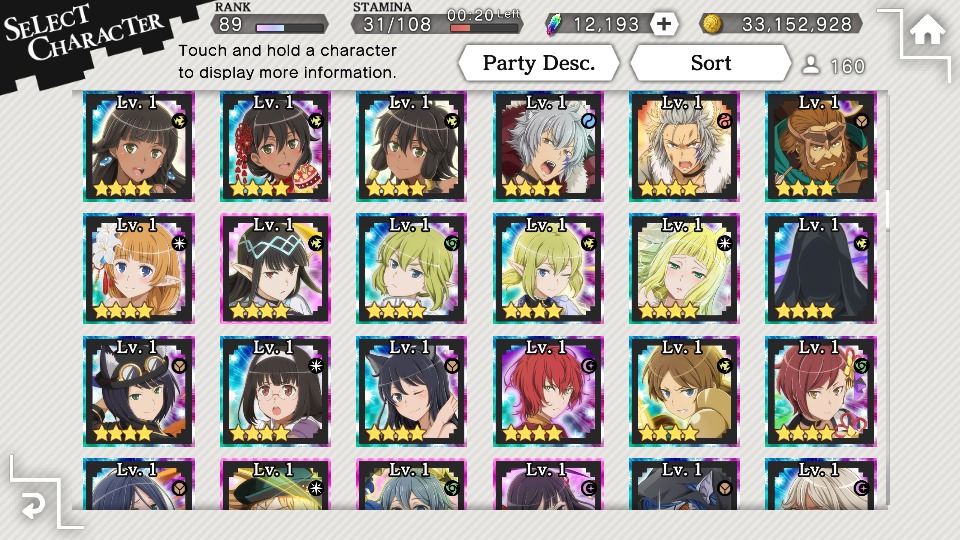Choose the orange-haired elf with flower
This screenshot has height=540, width=960.
click(x=138, y=268)
